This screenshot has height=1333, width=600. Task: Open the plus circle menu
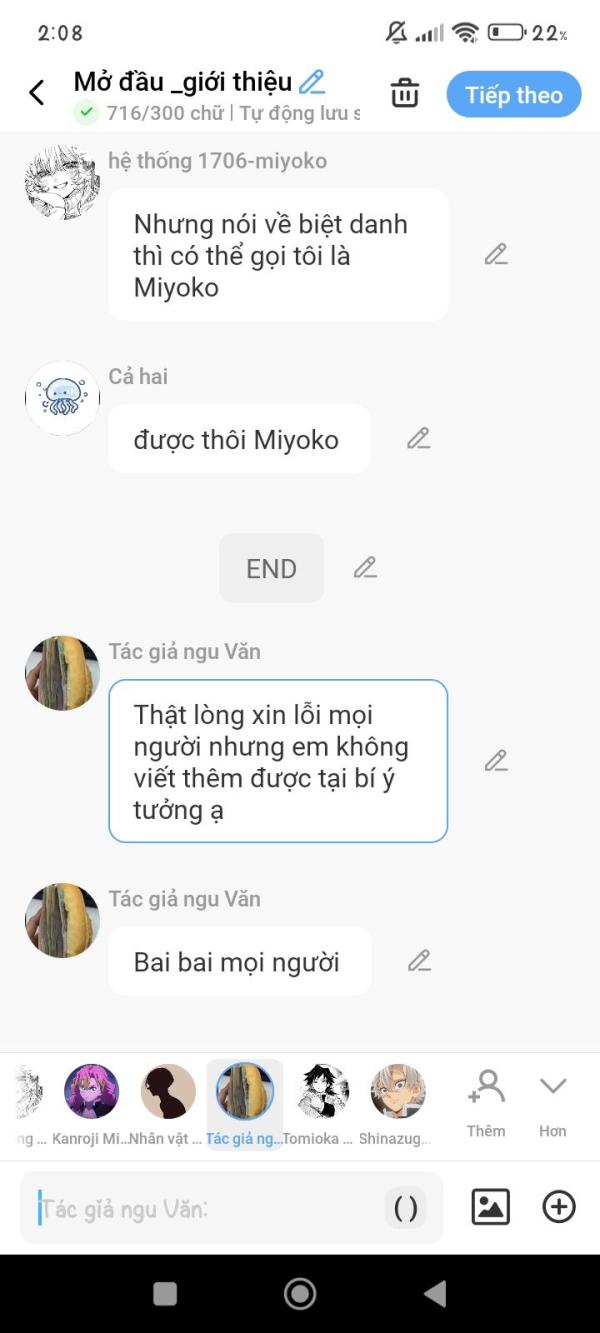click(x=559, y=1207)
